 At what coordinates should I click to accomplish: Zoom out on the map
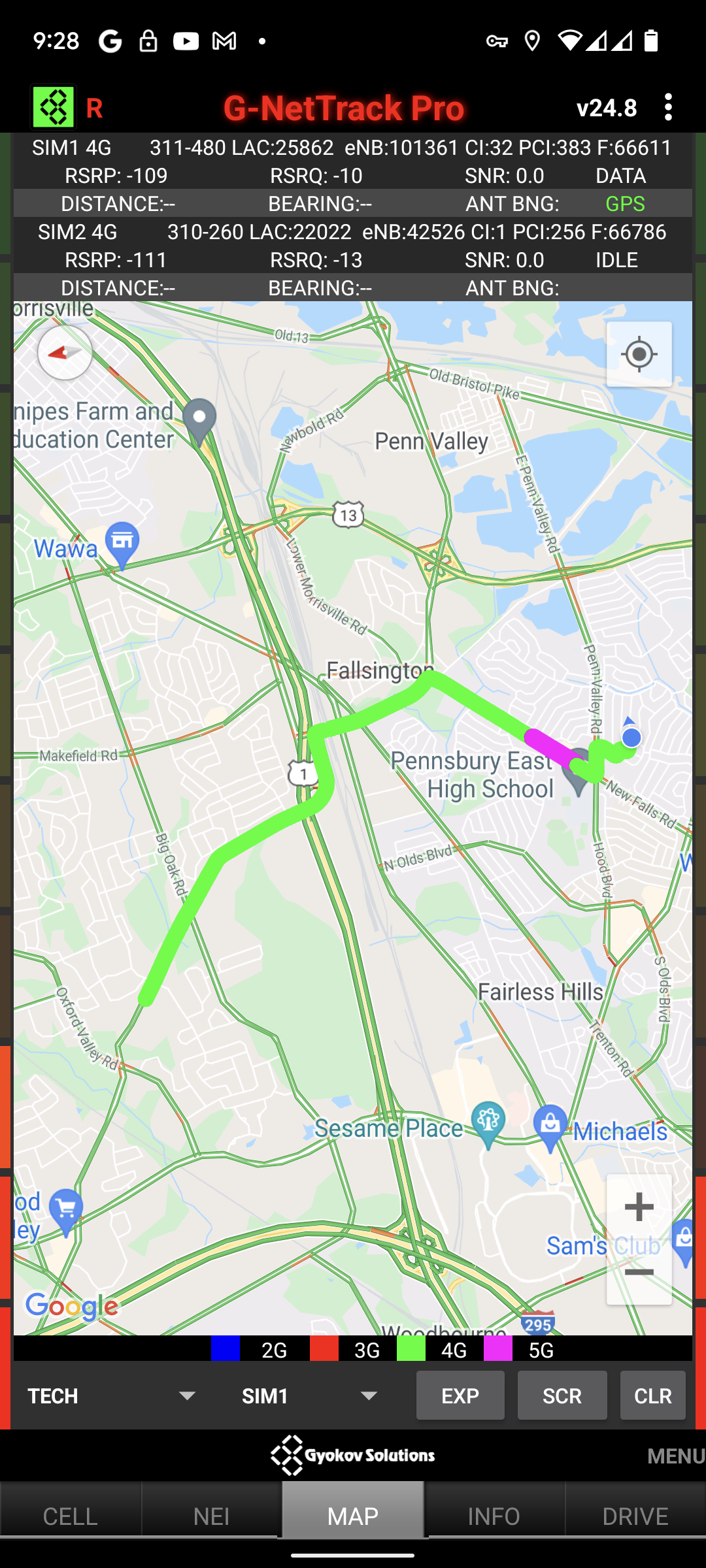[x=639, y=1272]
